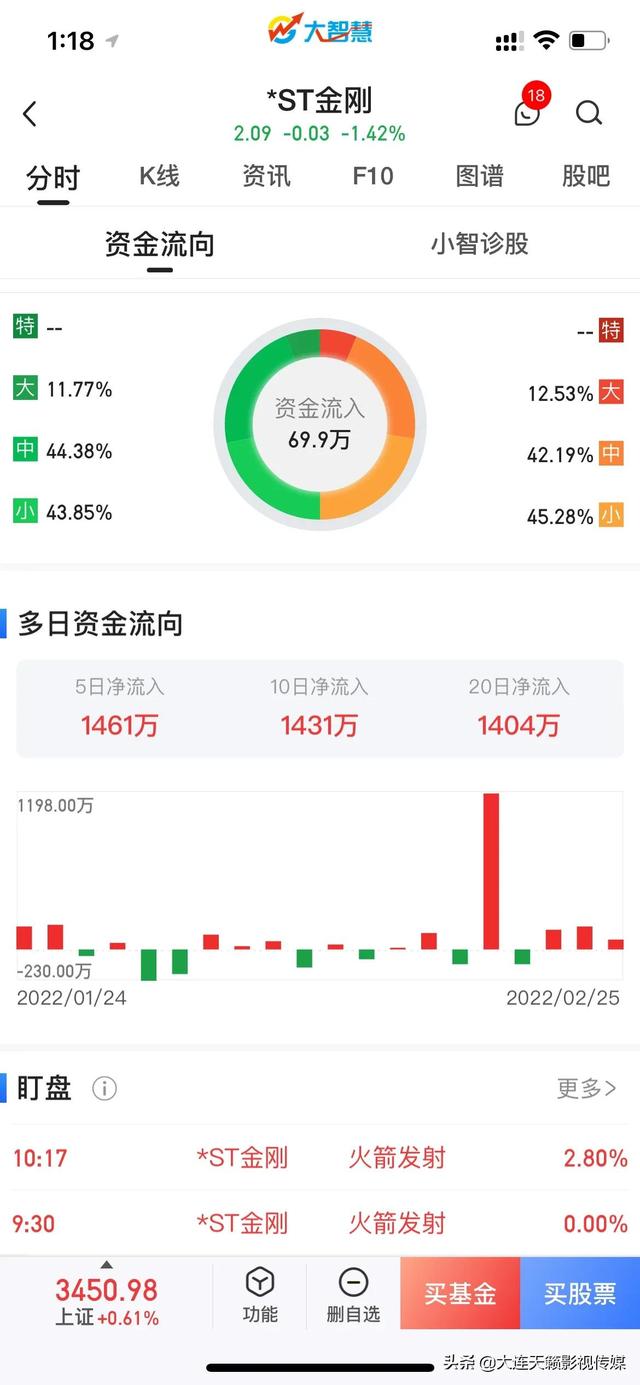Switch to the 图谱 tab
Viewport: 640px width, 1385px height.
pos(480,176)
